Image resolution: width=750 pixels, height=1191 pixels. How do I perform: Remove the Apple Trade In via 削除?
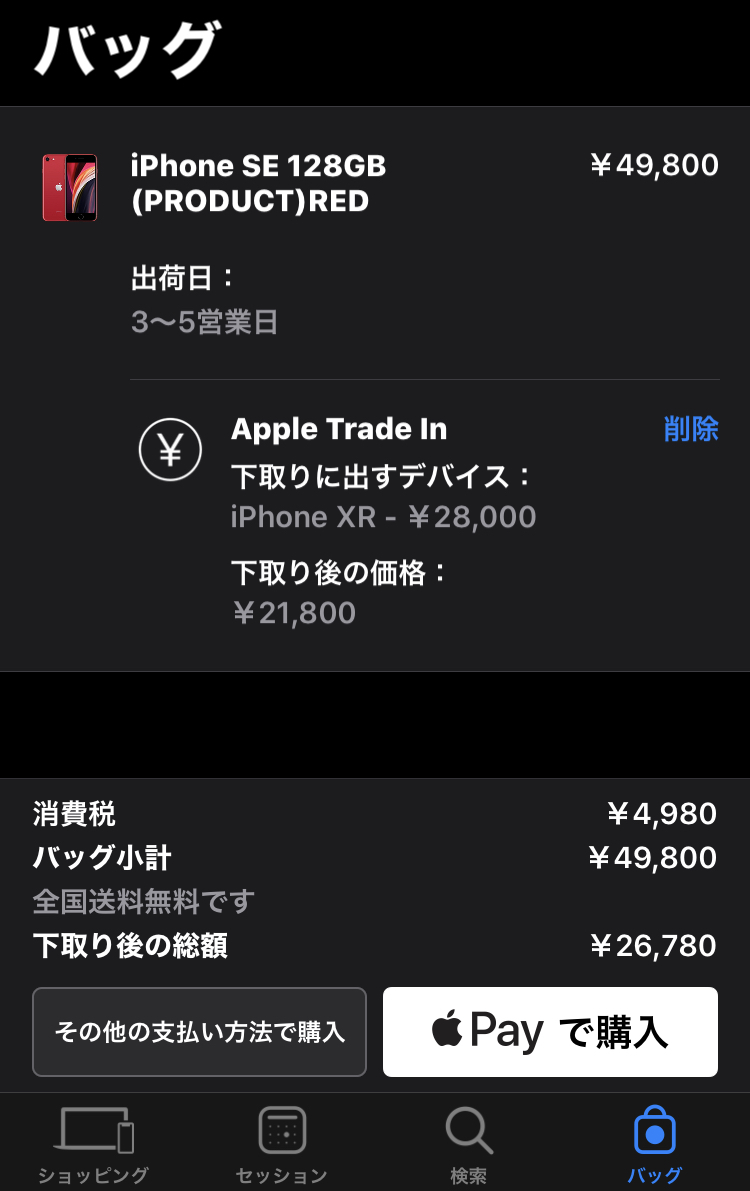(x=691, y=429)
